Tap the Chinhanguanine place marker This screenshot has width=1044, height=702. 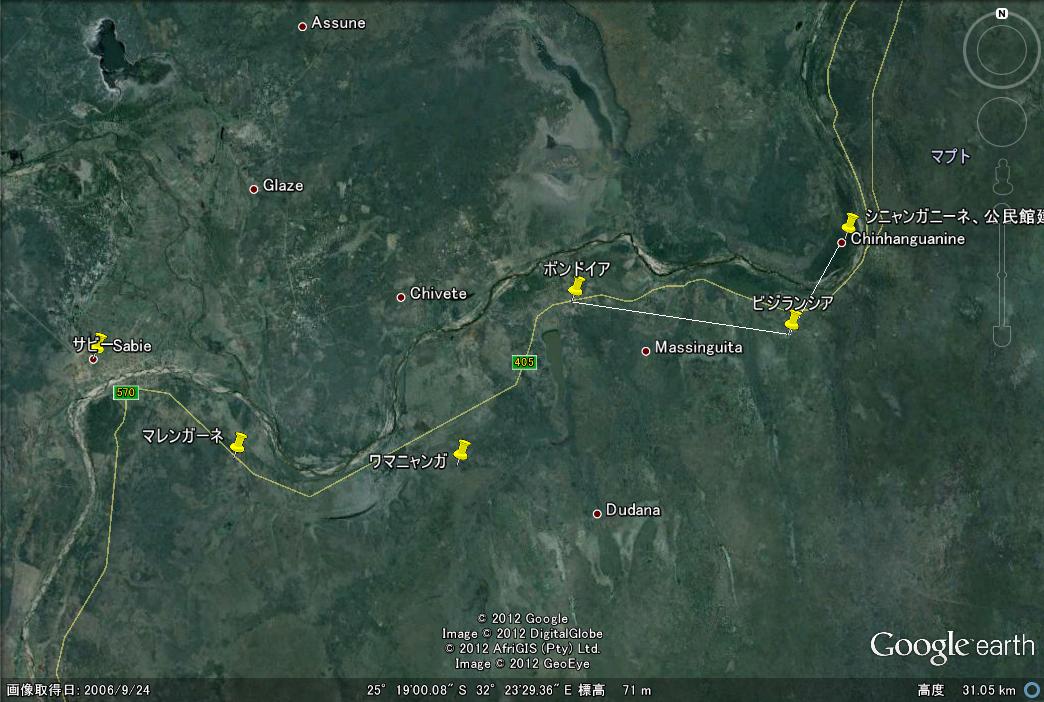(x=842, y=242)
